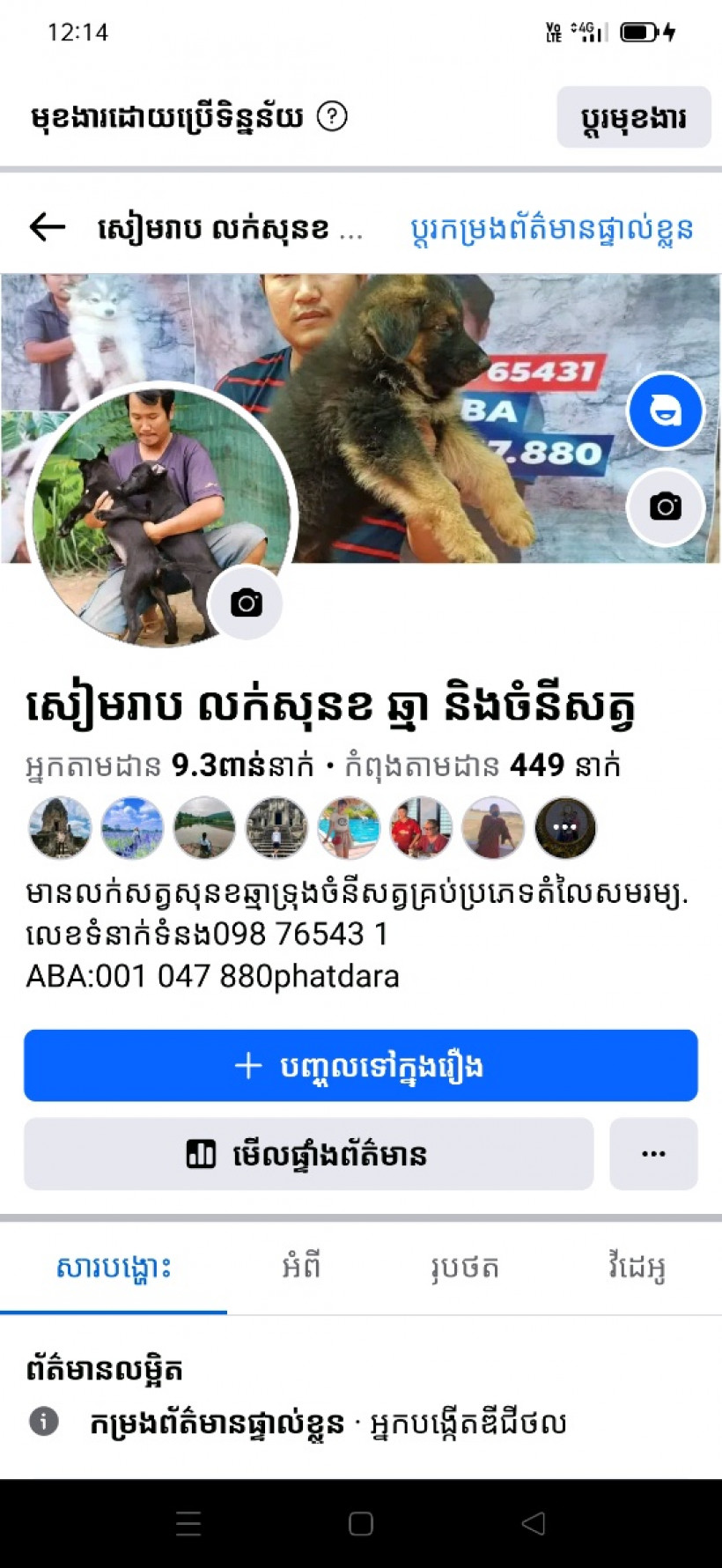Change the cover photo using camera icon
722x1568 pixels.
[666, 507]
